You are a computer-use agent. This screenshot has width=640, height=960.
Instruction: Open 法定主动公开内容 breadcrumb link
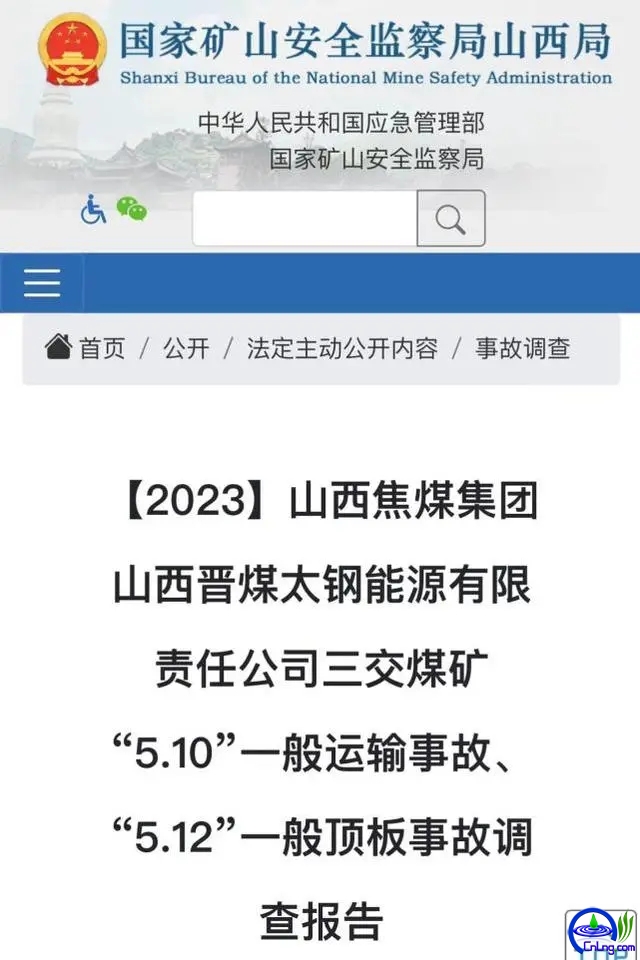342,349
